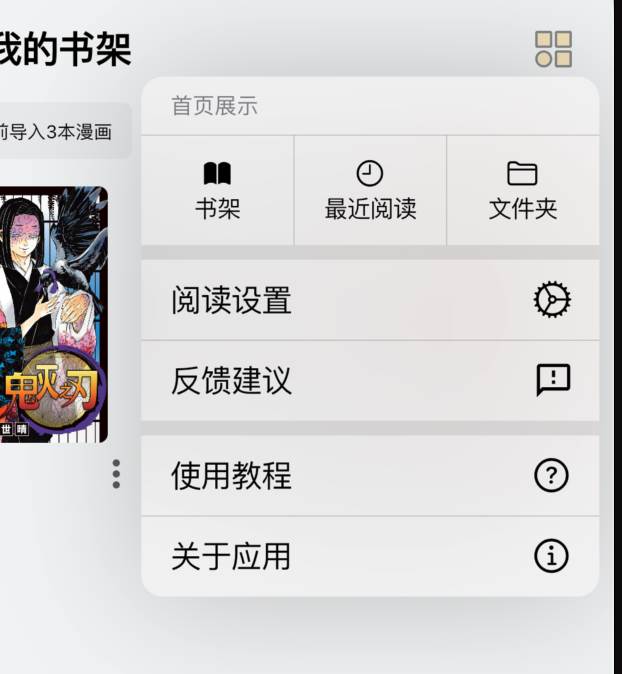Screen dimensions: 622x674
Task: Select 最近阅读 as home display
Action: point(370,190)
